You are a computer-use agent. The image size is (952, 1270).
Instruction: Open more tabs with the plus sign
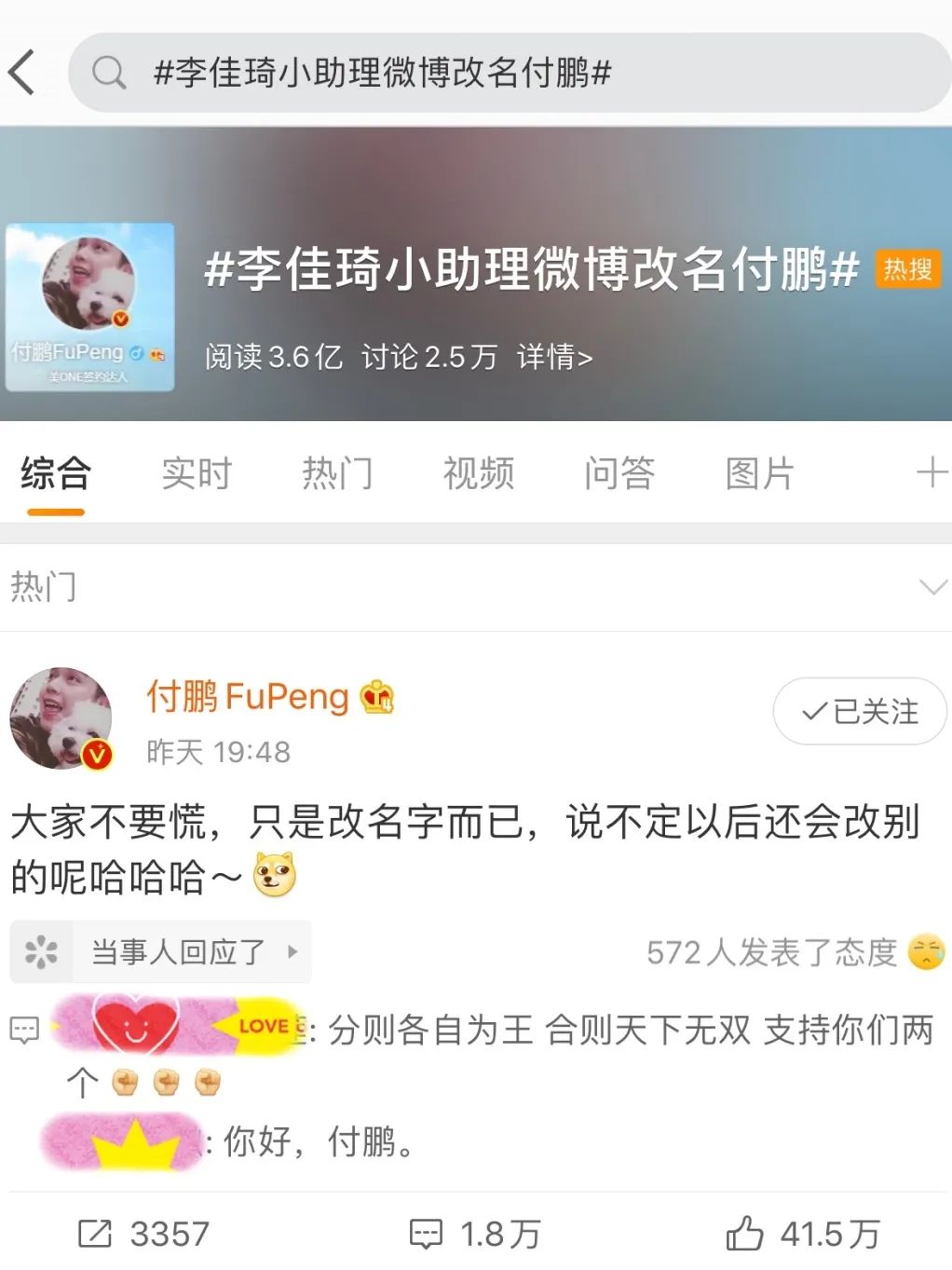click(929, 473)
